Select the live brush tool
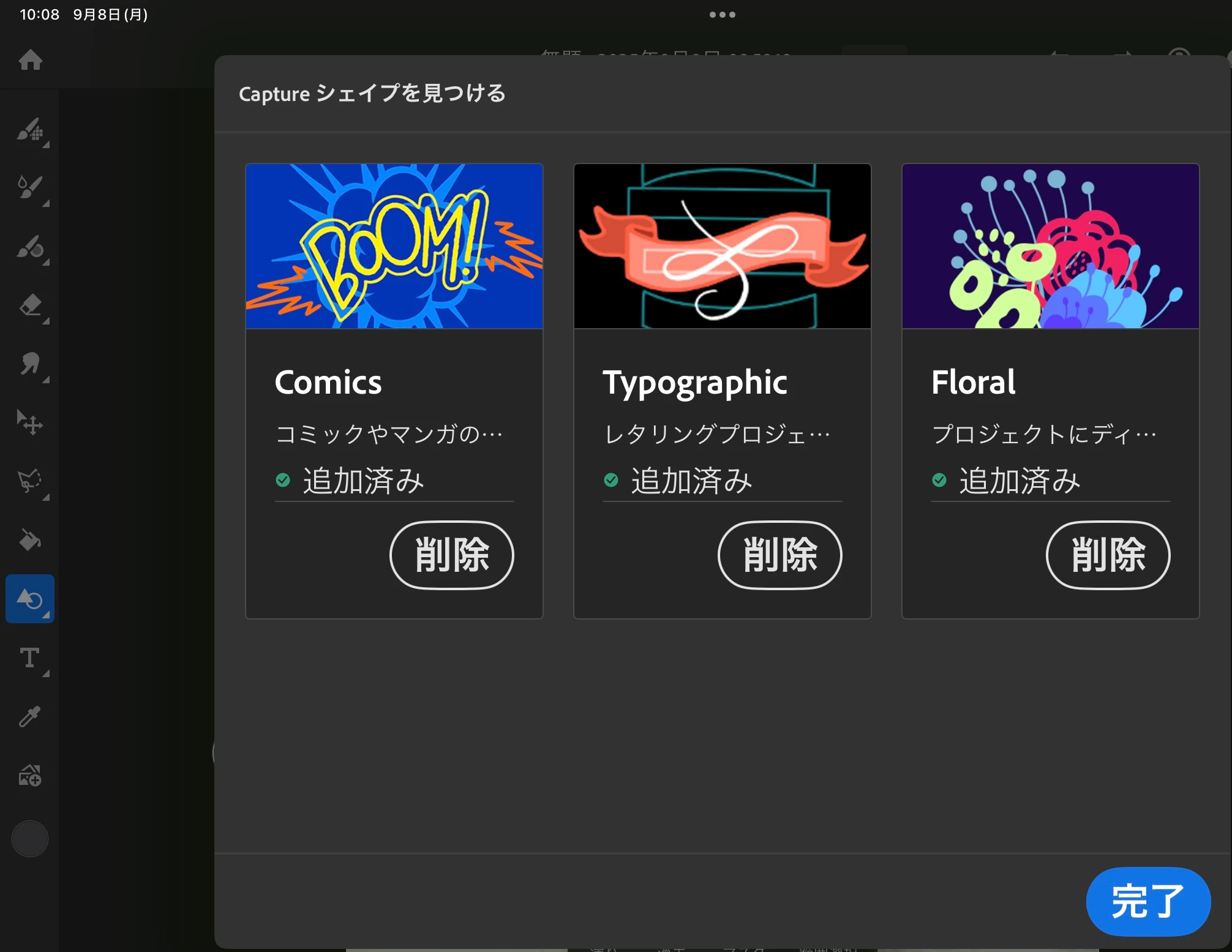This screenshot has height=952, width=1232. pos(30,188)
